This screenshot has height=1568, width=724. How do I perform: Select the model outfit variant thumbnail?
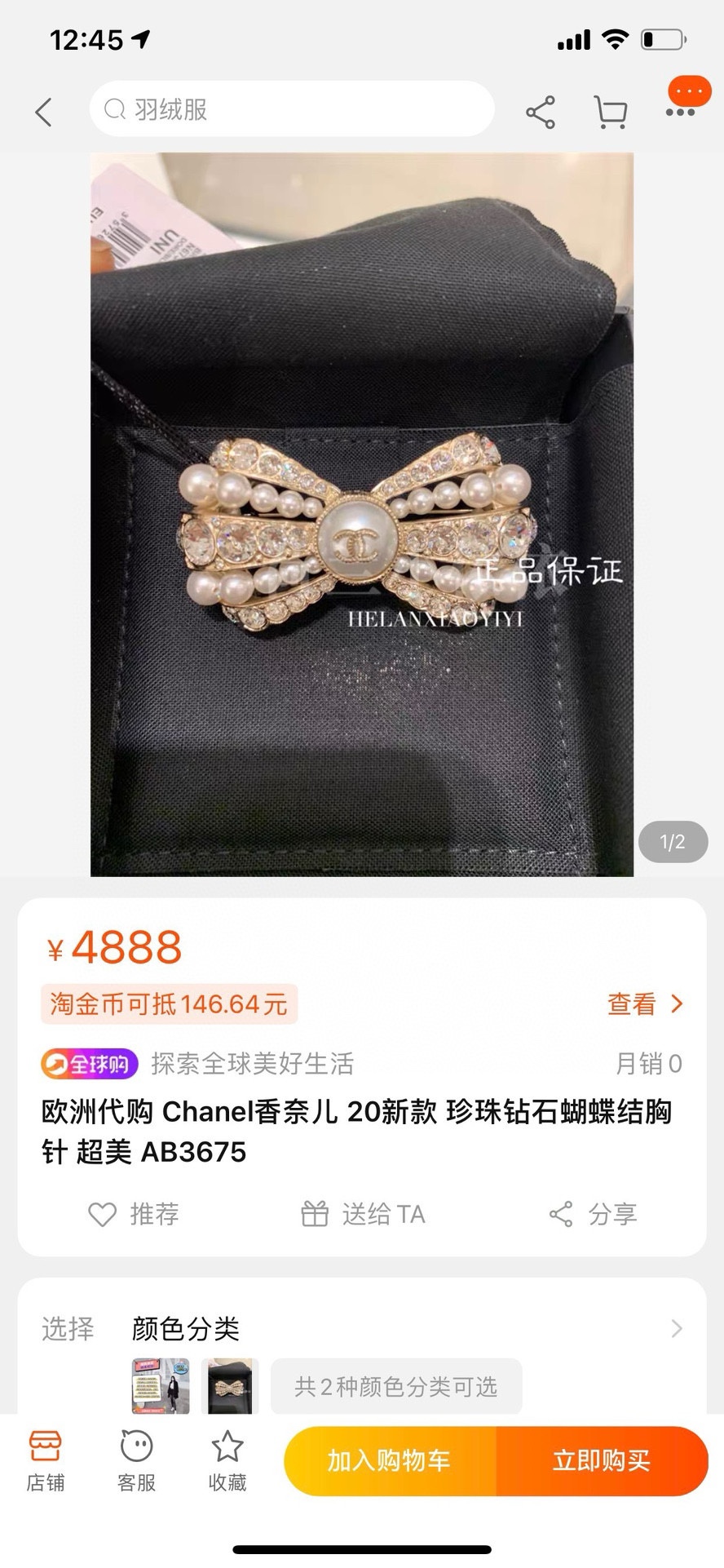[x=159, y=1386]
